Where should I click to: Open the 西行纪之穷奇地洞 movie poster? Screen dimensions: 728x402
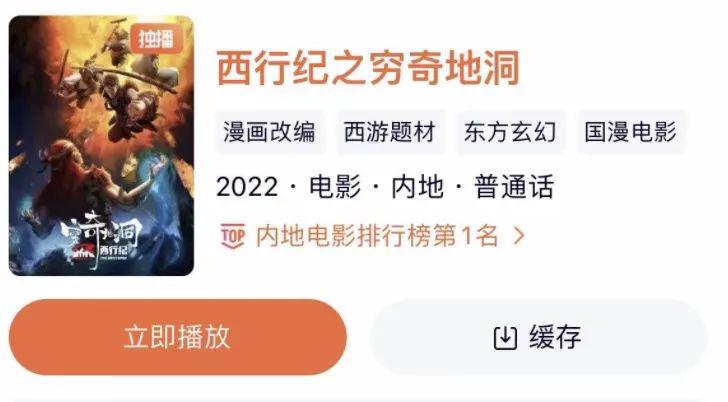(101, 146)
